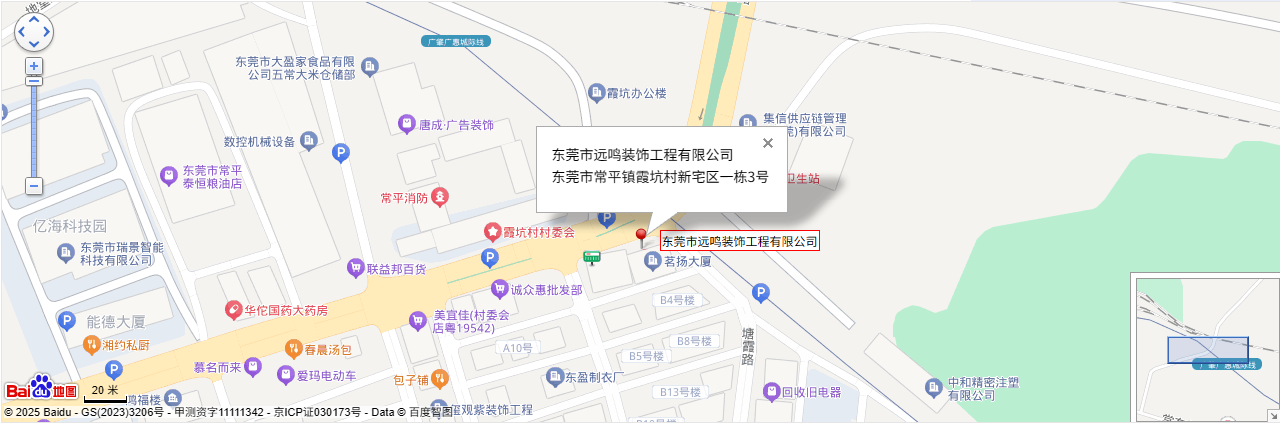The image size is (1280, 423).
Task: Zoom out of the map
Action: pos(34,186)
